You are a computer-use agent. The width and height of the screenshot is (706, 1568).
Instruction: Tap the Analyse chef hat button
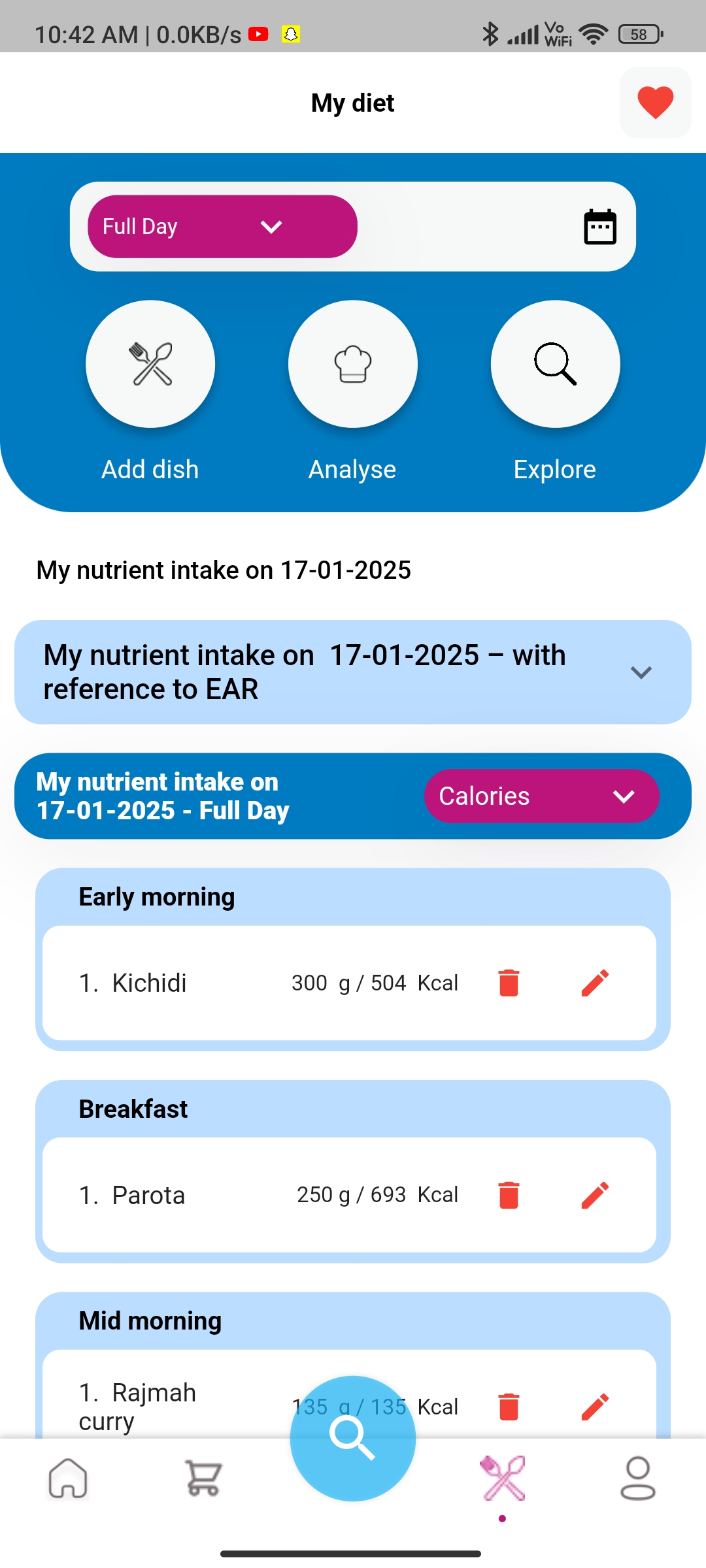coord(353,364)
